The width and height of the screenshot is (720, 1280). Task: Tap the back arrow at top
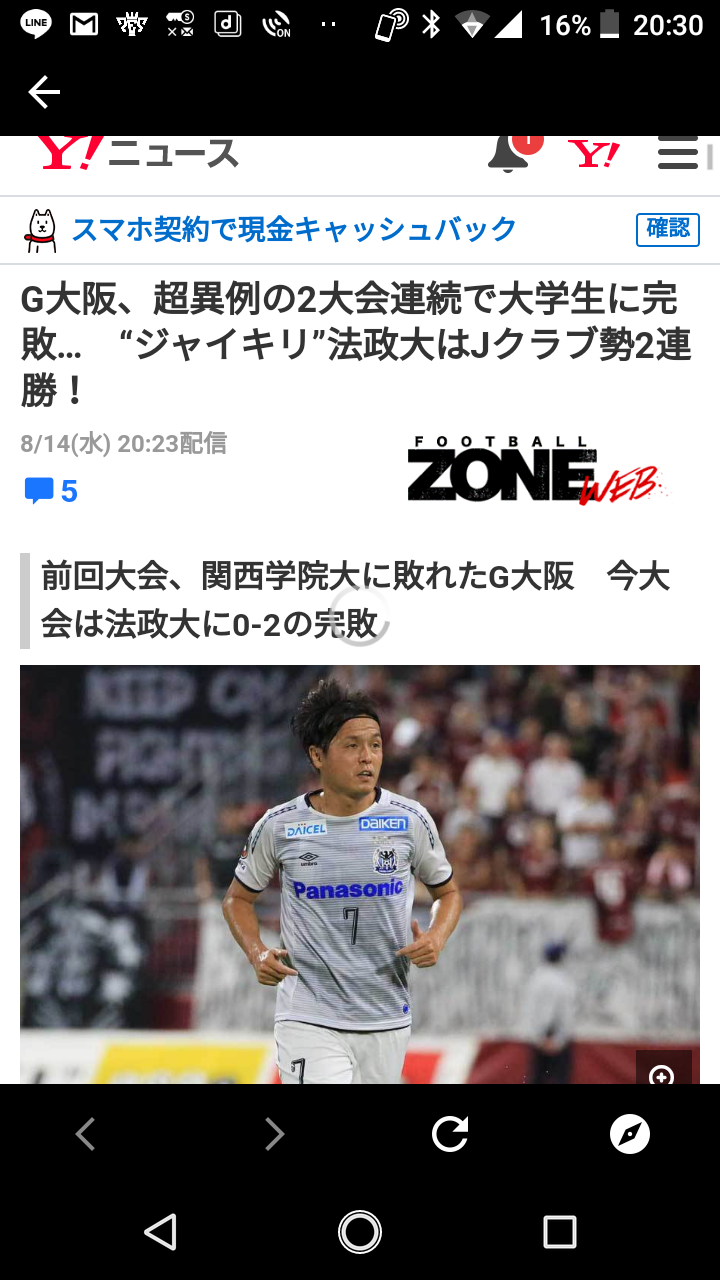coord(44,93)
